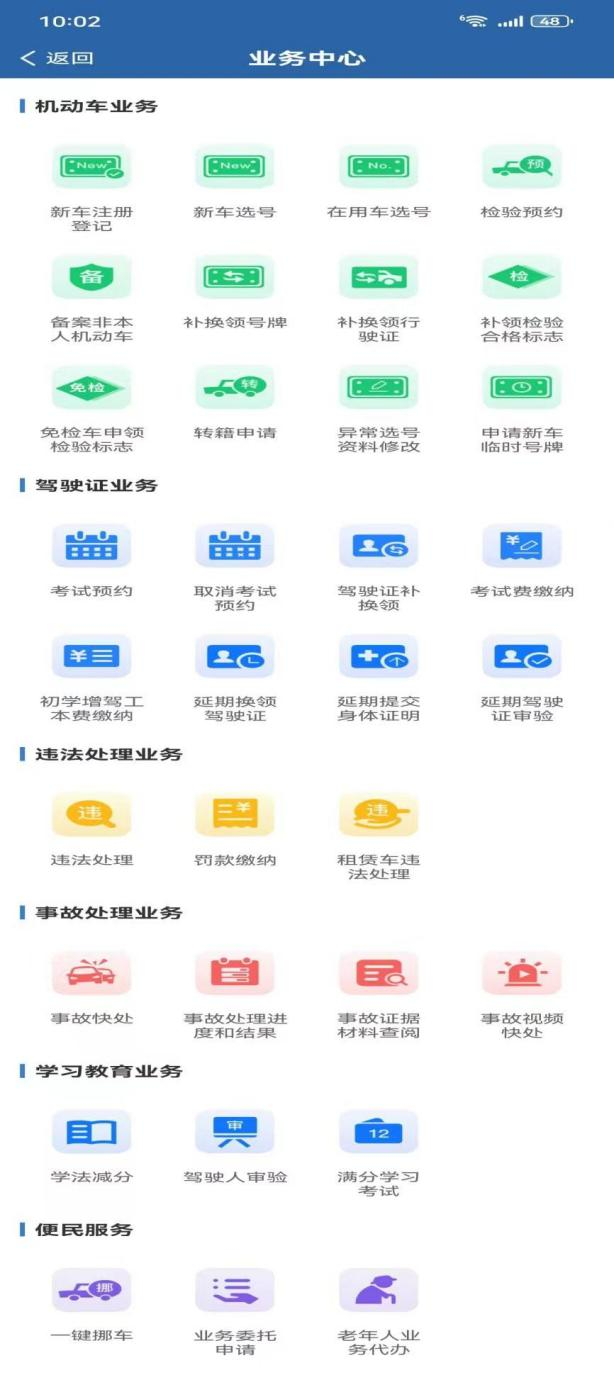Screen dimensions: 614x1375
Task: Open 补换领行驶证 service
Action: 378,278
